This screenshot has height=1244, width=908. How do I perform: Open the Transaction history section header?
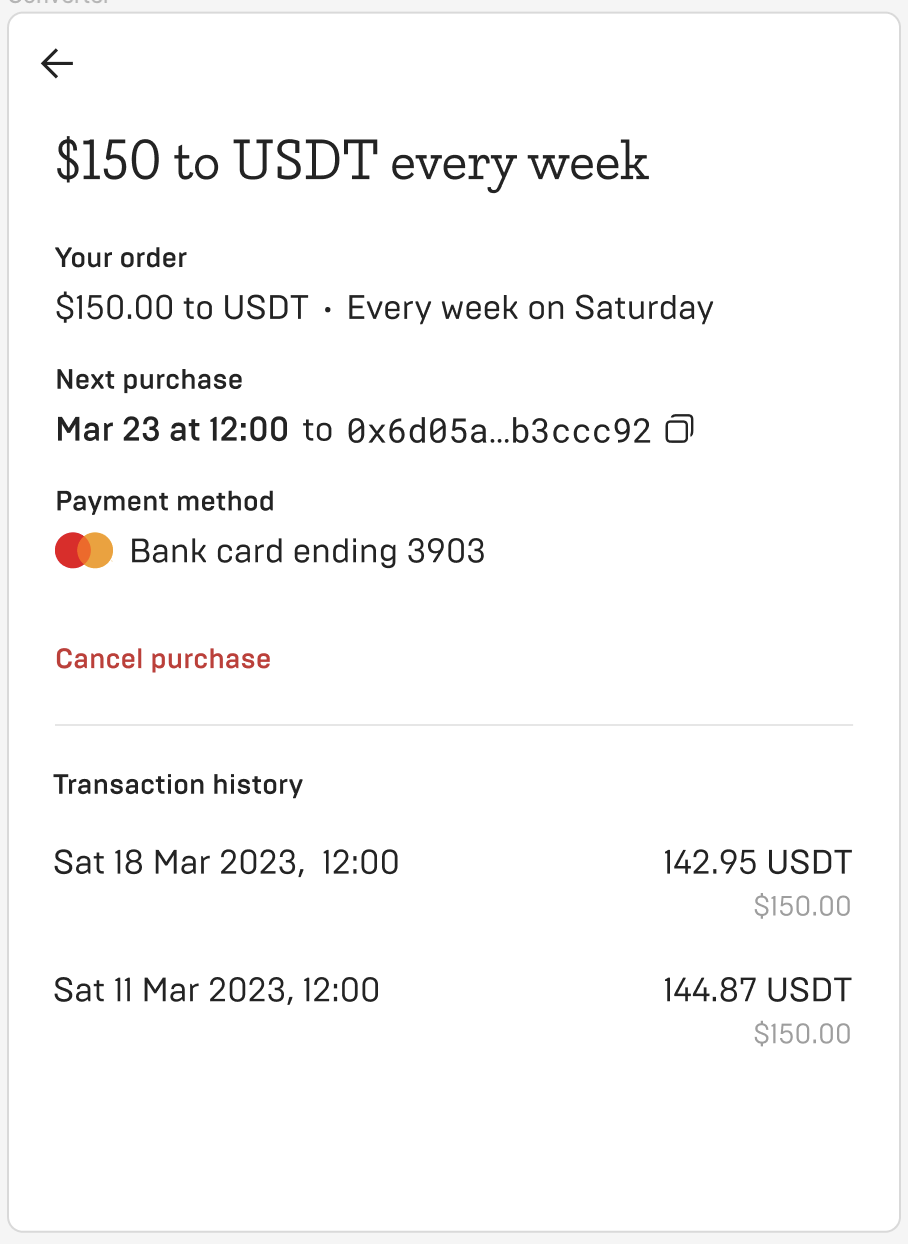(x=178, y=785)
